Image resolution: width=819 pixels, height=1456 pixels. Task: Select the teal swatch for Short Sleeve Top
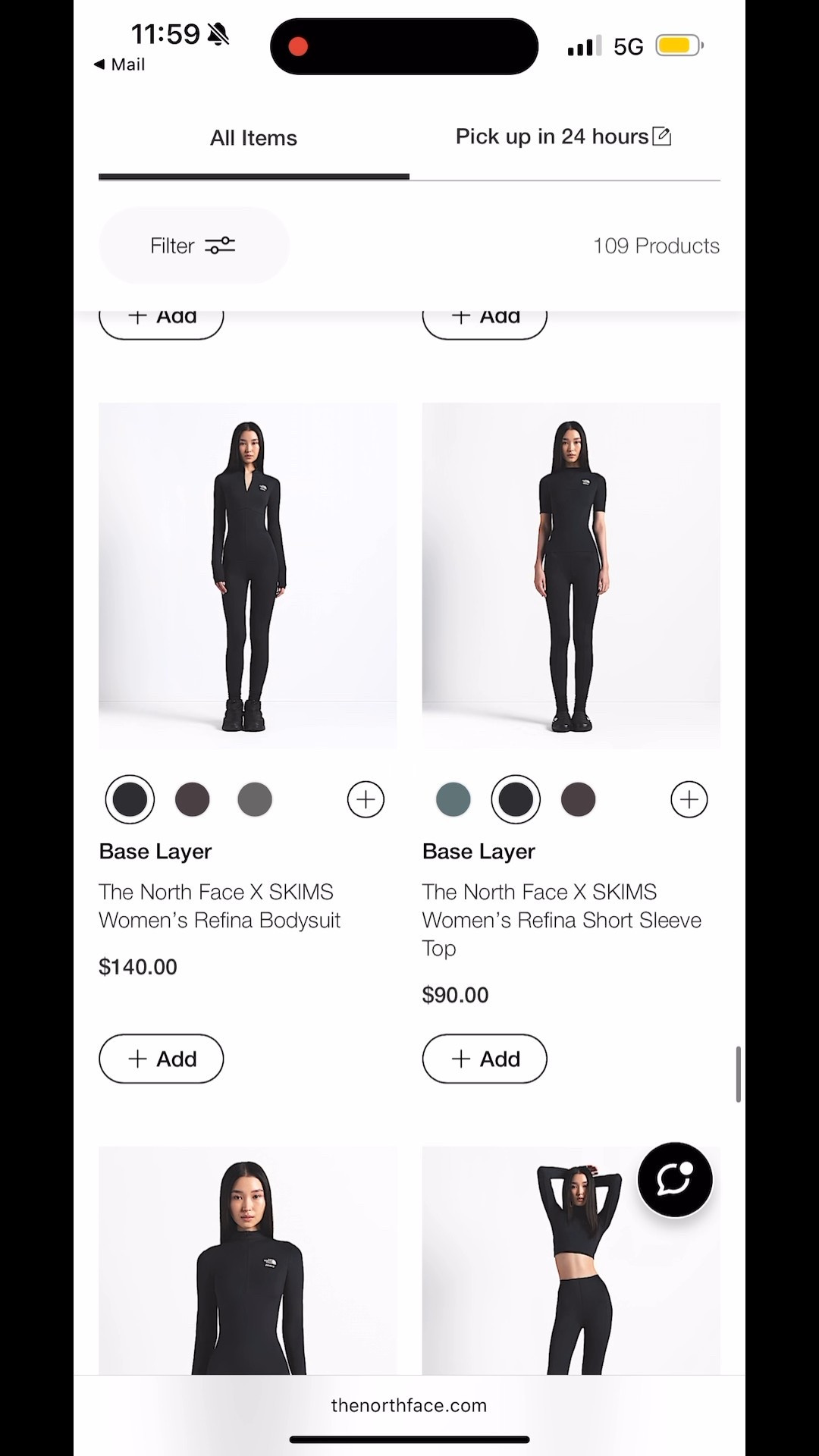pyautogui.click(x=453, y=799)
